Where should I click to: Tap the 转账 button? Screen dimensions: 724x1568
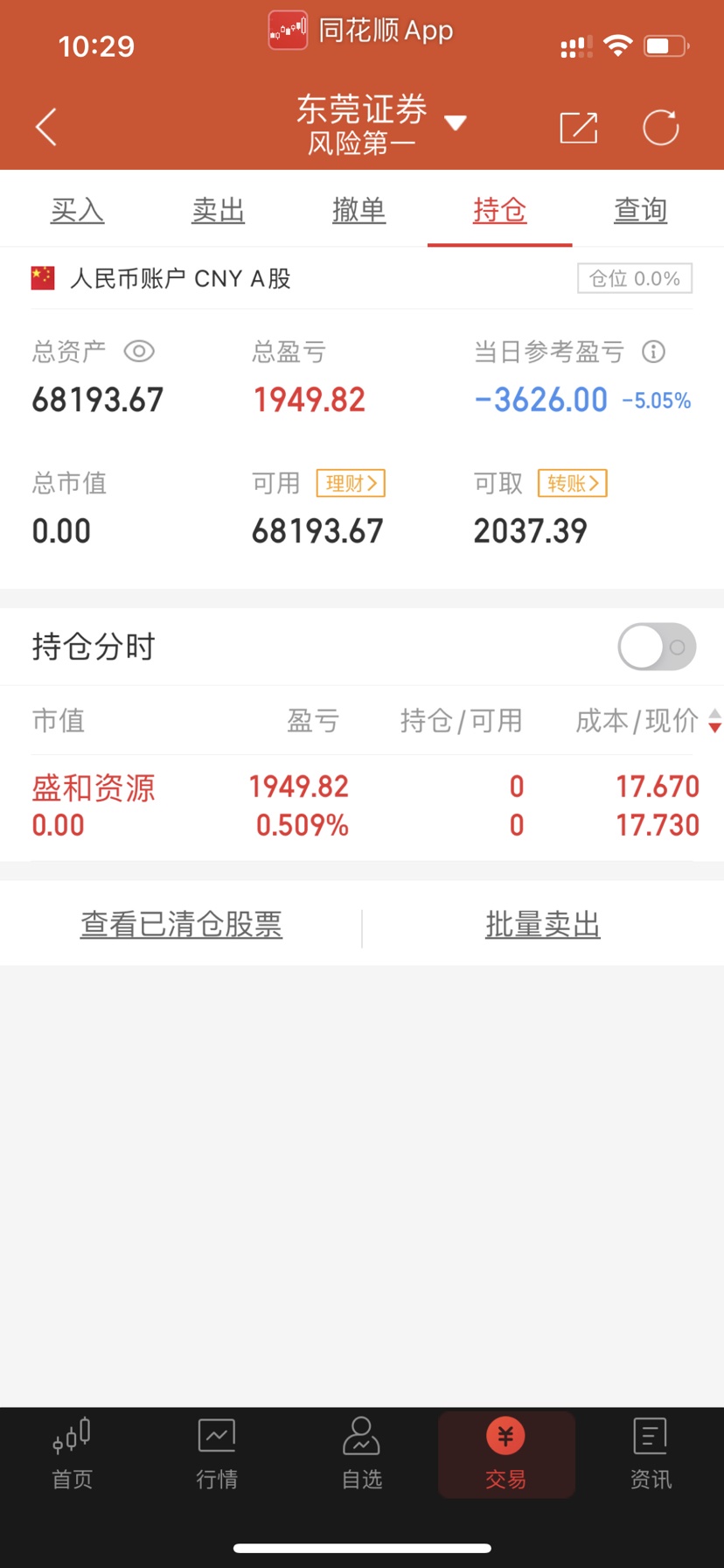[x=573, y=483]
